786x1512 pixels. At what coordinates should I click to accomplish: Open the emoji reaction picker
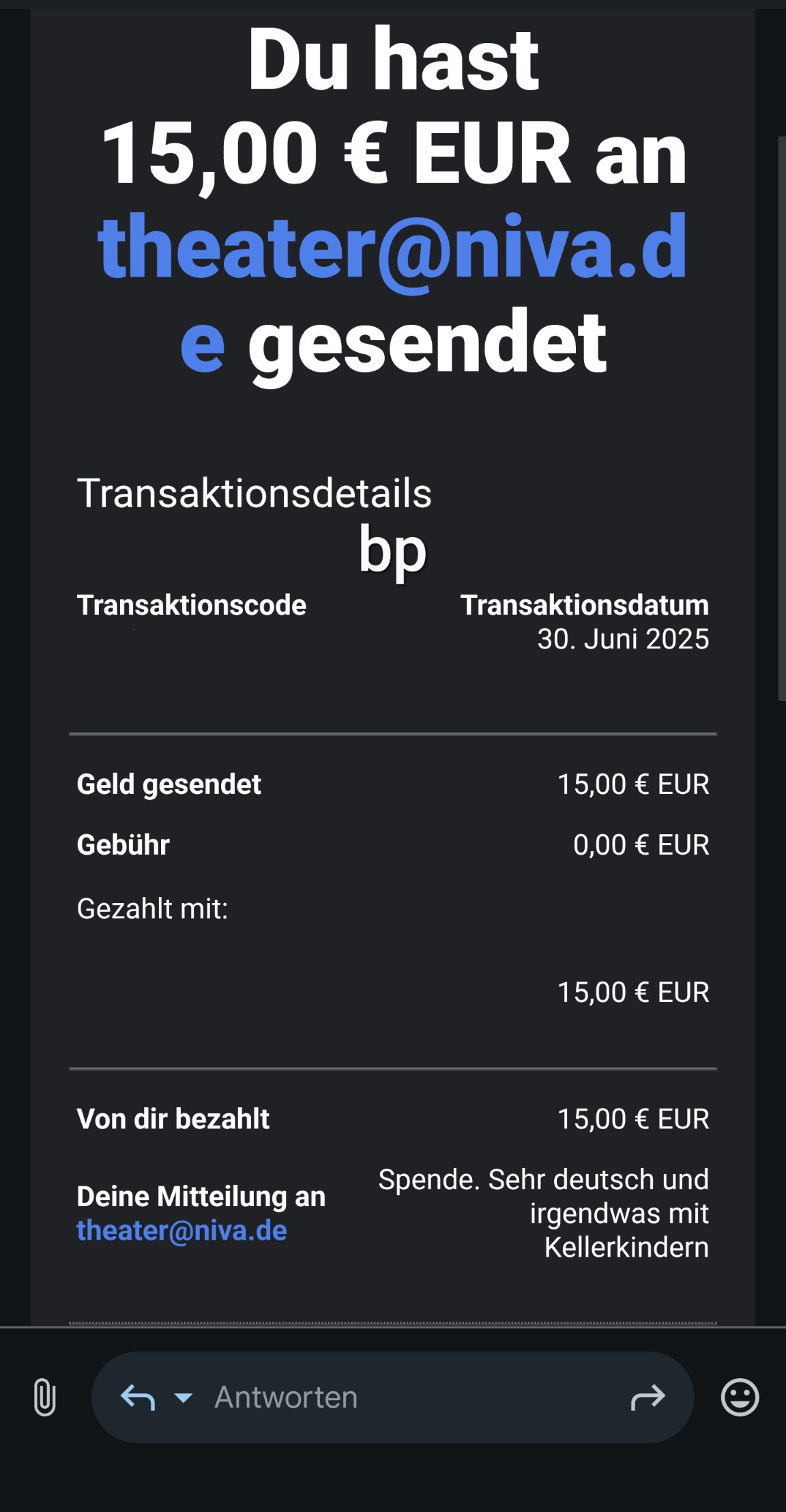[740, 1397]
